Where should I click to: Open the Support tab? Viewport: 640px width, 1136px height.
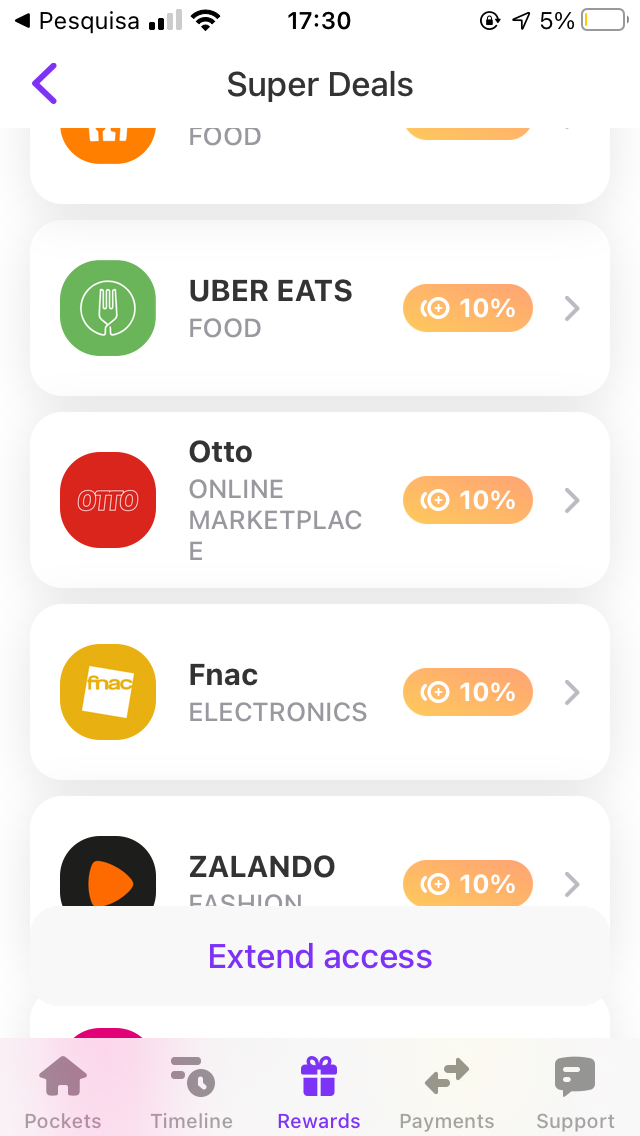(x=575, y=1093)
